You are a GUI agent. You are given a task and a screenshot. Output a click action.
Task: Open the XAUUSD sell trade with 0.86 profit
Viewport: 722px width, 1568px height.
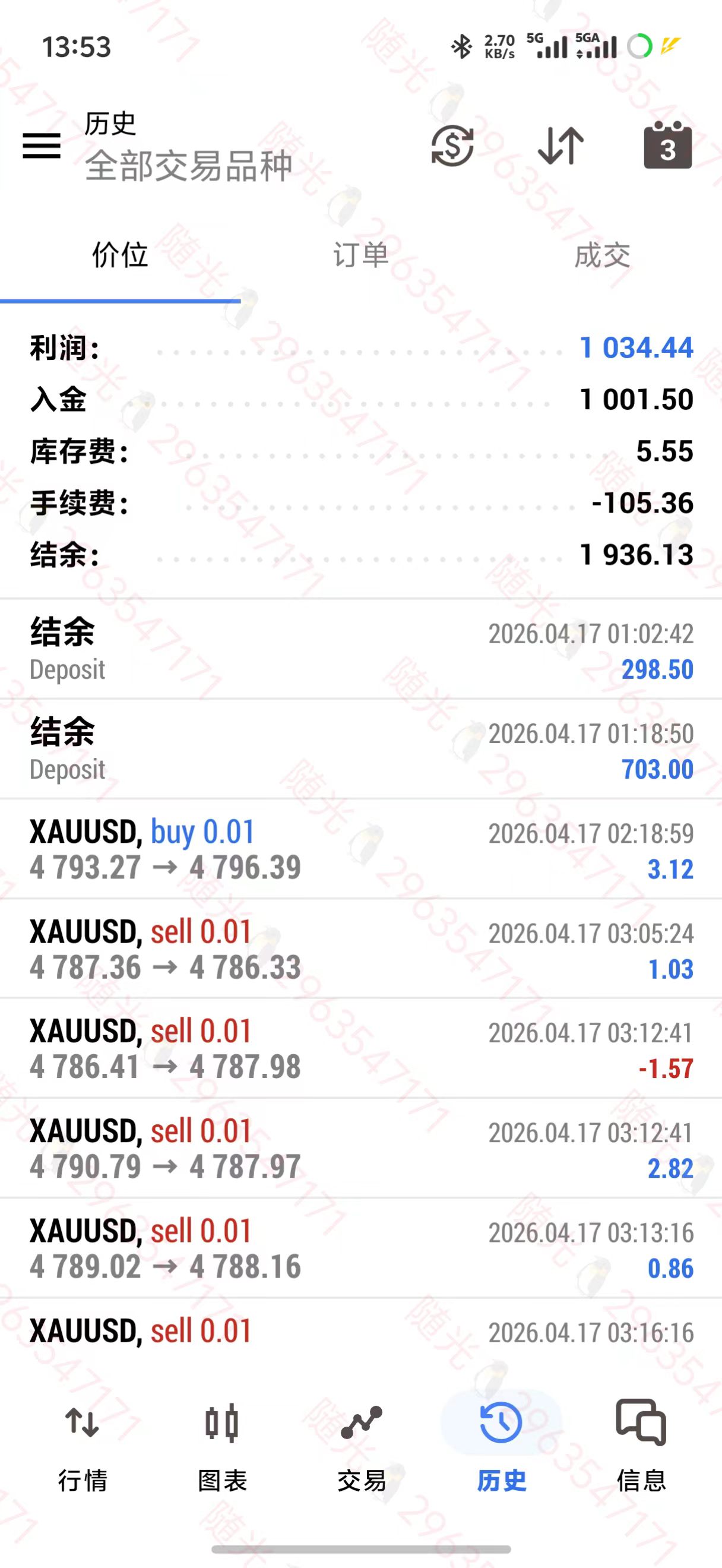(360, 1248)
